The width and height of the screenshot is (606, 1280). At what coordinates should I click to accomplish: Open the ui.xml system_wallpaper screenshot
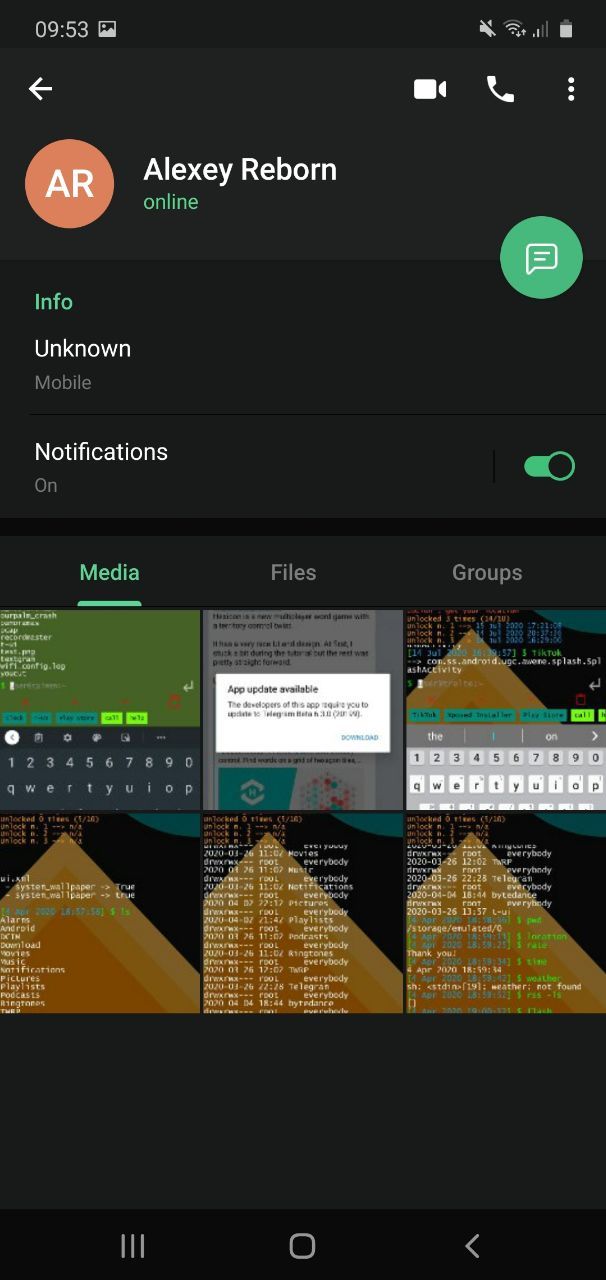pos(100,913)
